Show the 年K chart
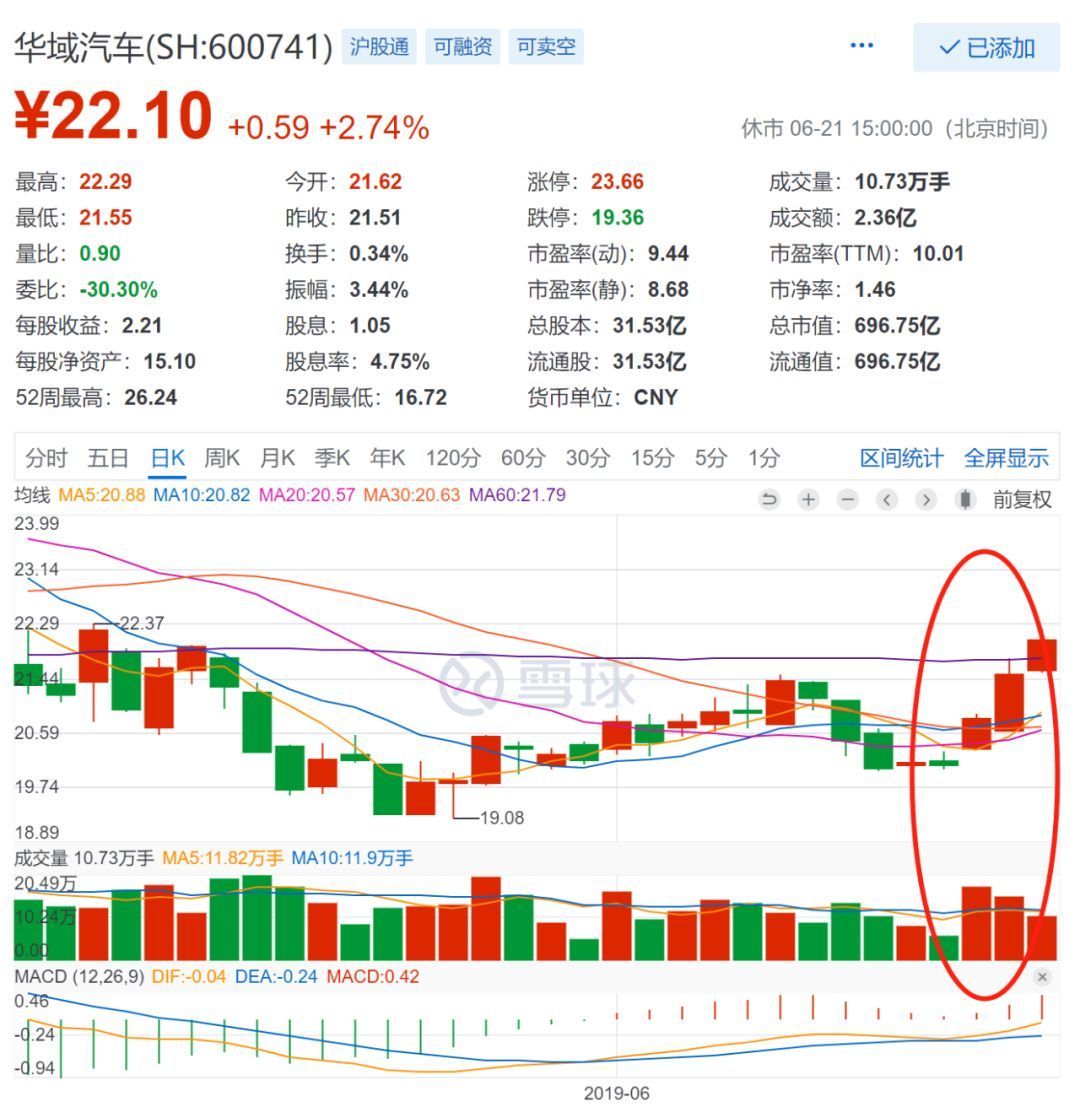Image resolution: width=1080 pixels, height=1118 pixels. click(387, 459)
